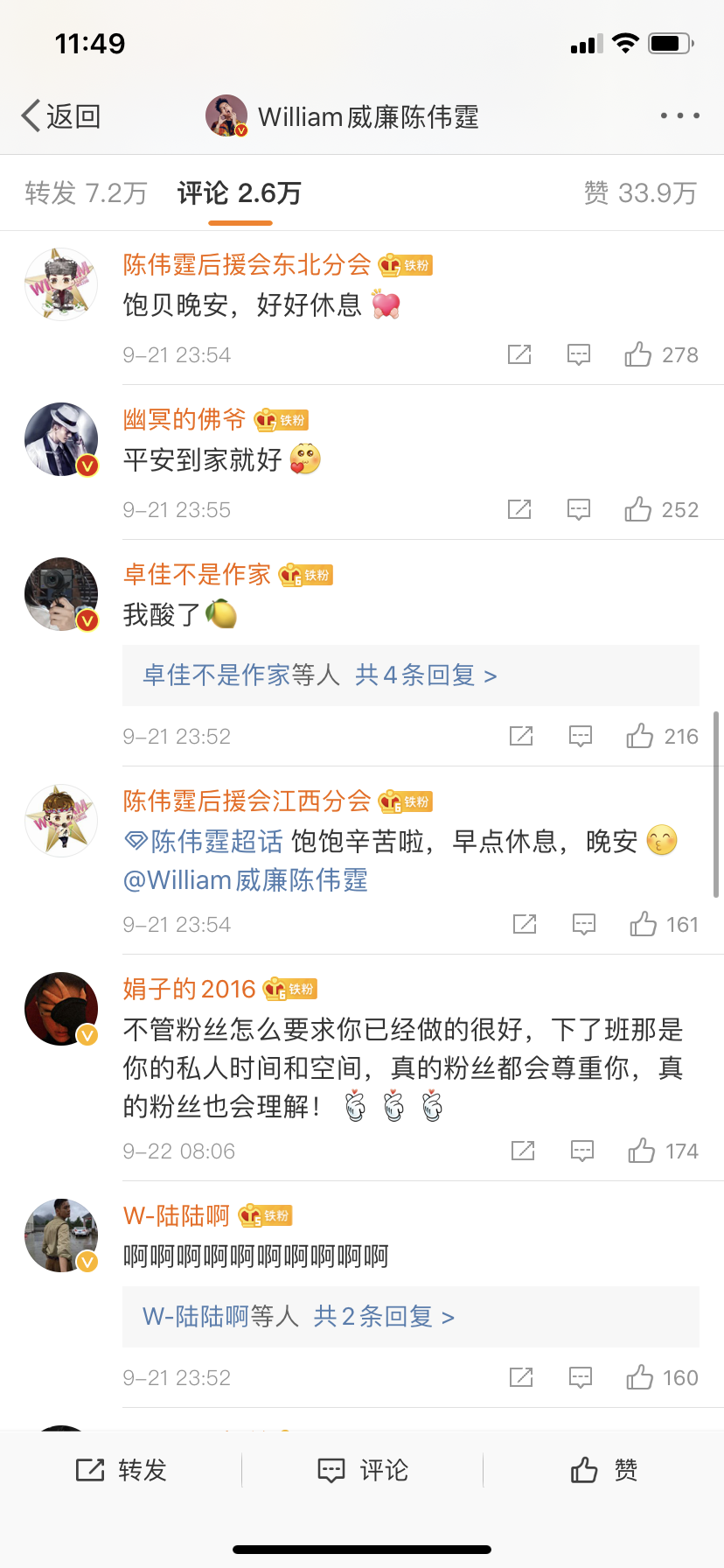
Task: Repost 卓佳不是作家's comment
Action: pos(521,736)
